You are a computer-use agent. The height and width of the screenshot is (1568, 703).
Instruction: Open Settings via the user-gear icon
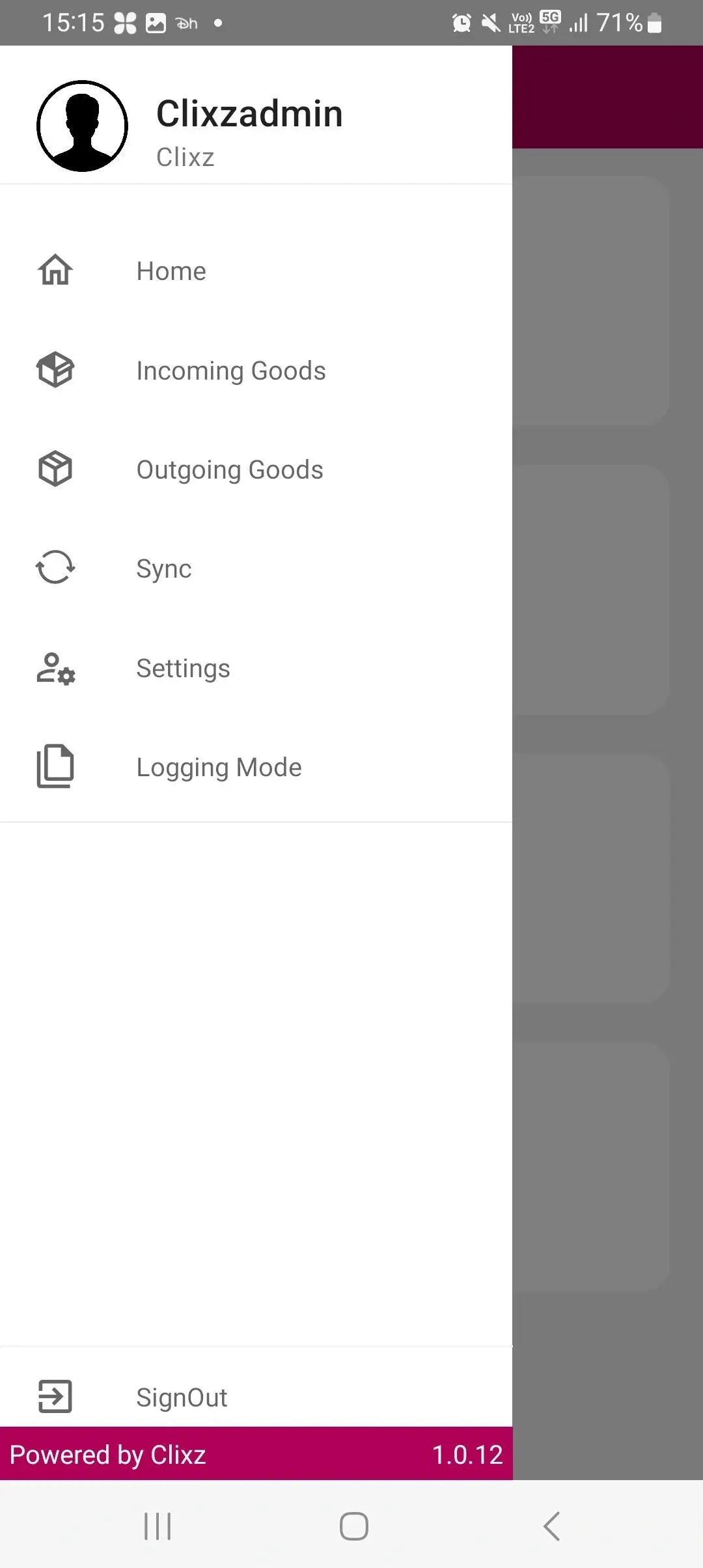tap(55, 667)
